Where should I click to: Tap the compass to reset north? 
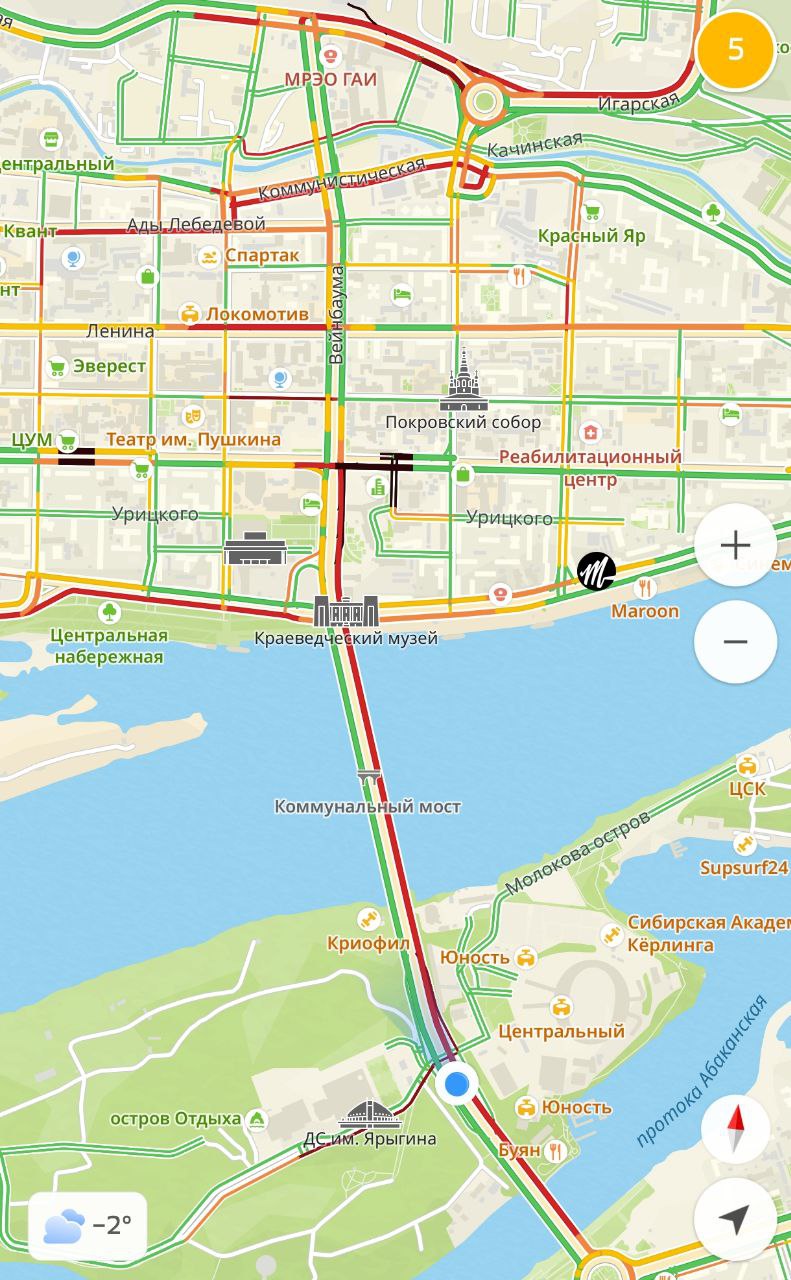pos(735,1130)
